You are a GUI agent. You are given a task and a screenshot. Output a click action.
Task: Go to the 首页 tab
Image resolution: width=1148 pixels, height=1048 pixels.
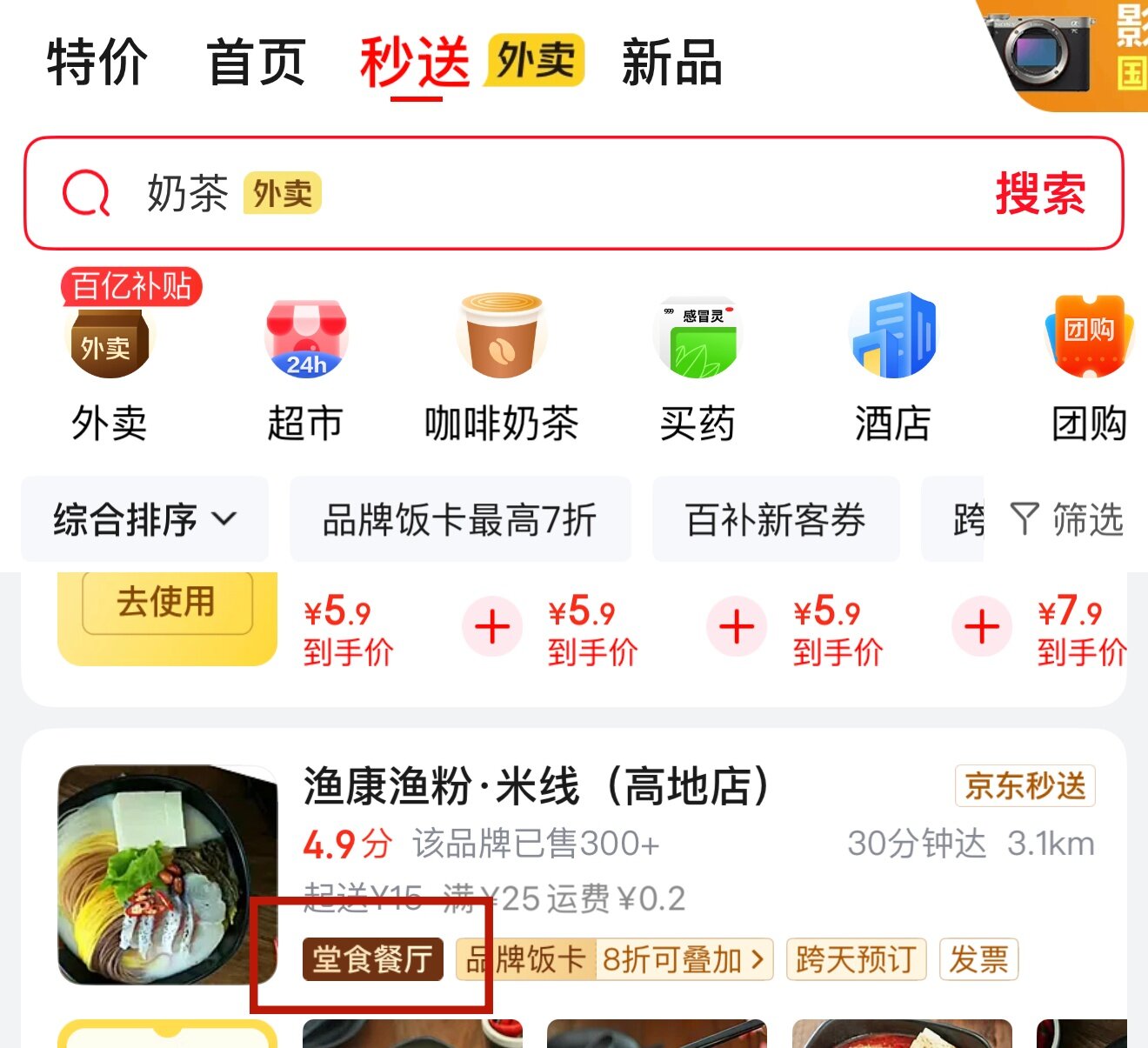click(257, 63)
